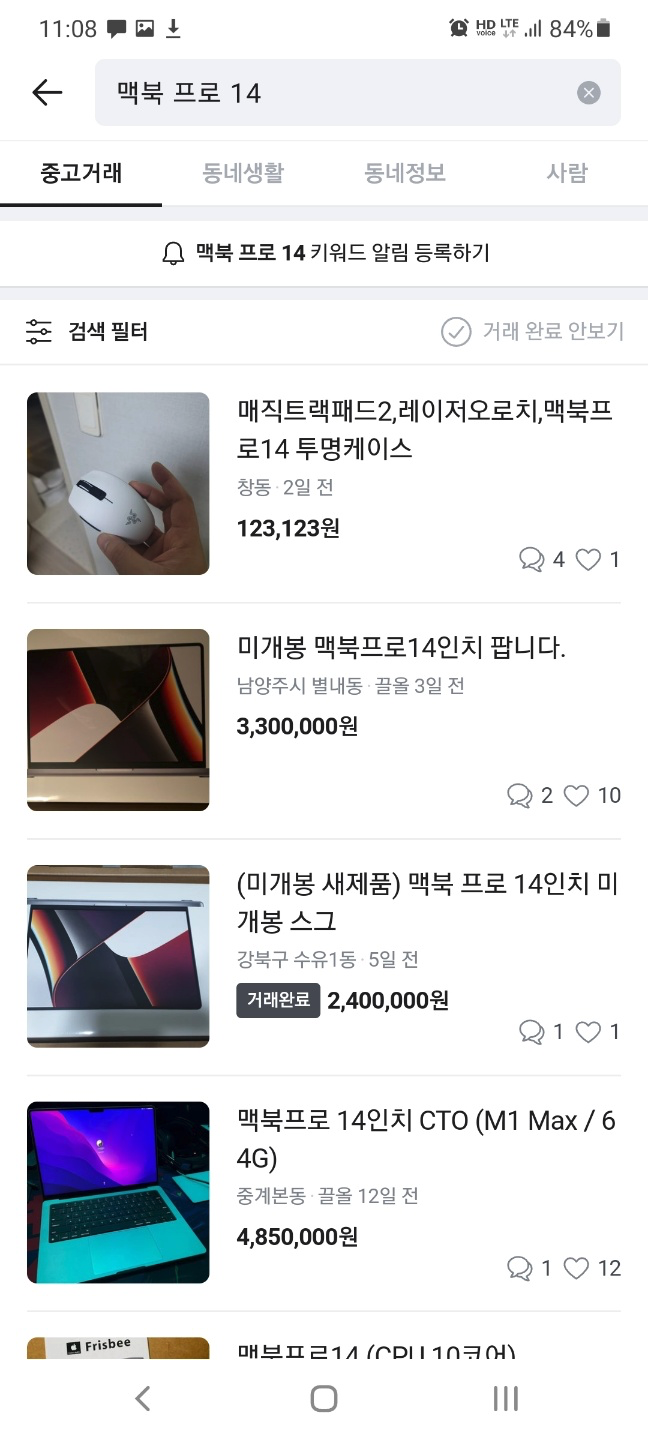The height and width of the screenshot is (1440, 648).
Task: Open the 검색 필터 options
Action: (88, 332)
